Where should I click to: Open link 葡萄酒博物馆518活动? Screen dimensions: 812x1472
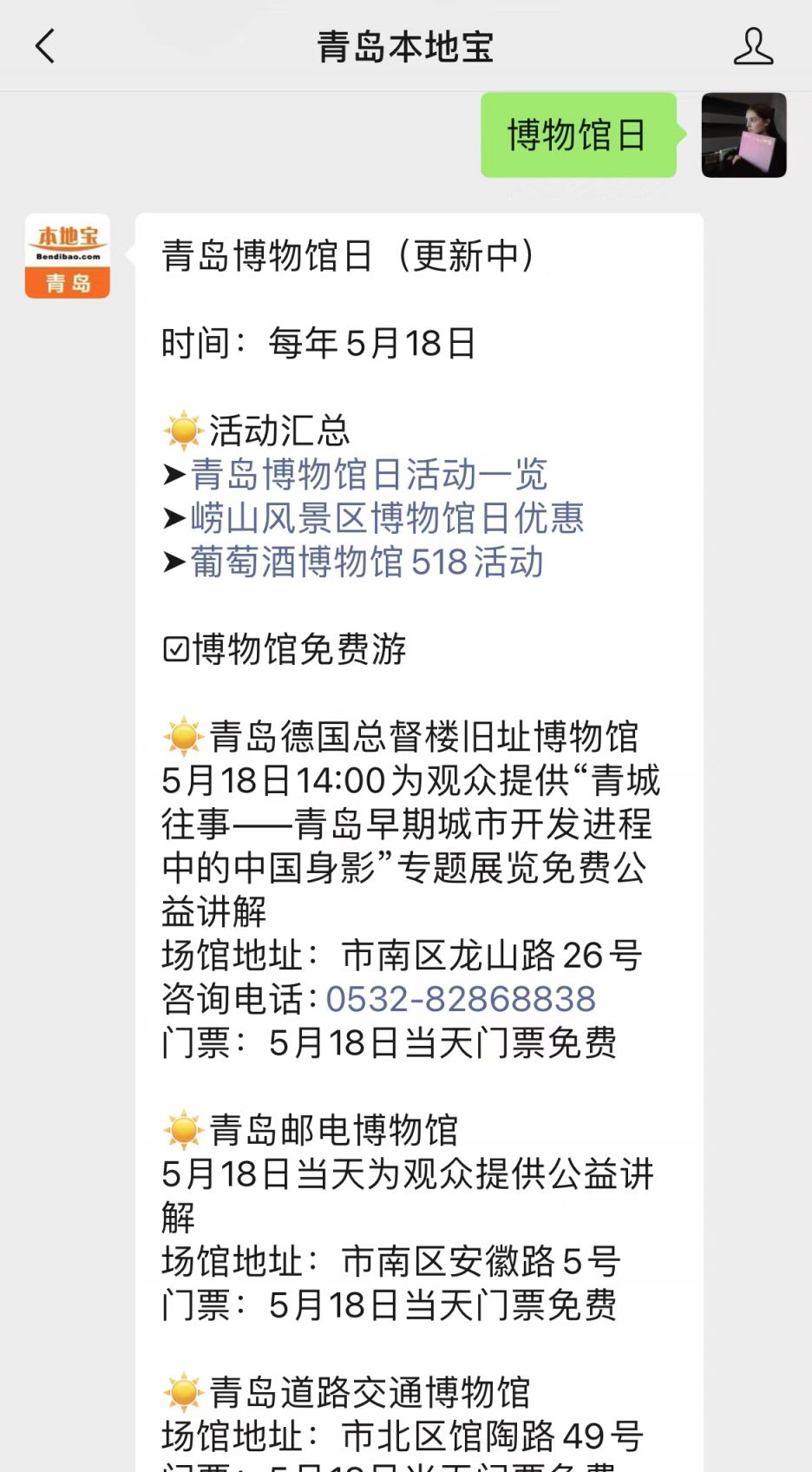pos(367,562)
